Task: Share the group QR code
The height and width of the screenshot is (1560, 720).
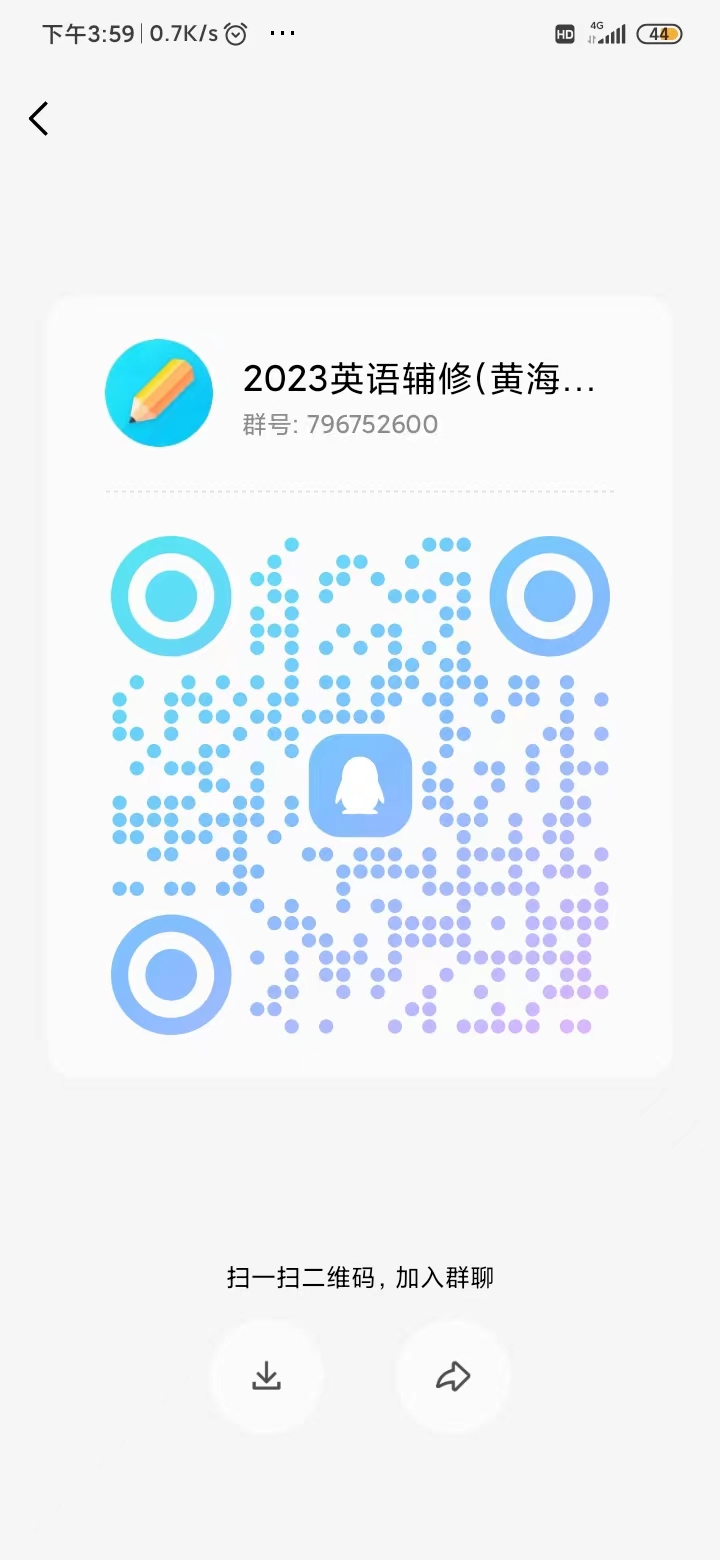Action: tap(453, 1376)
